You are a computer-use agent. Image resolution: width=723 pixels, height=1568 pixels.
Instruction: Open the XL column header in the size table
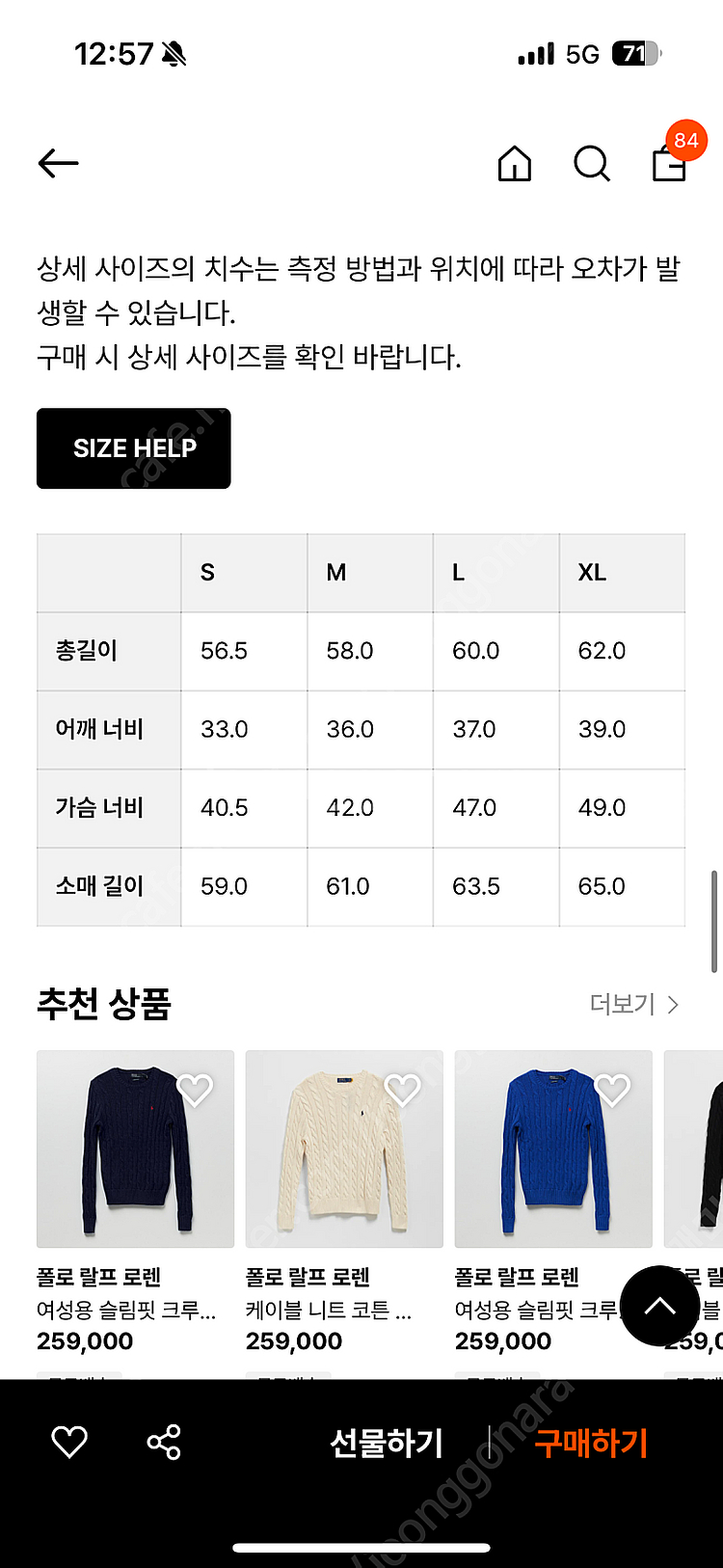click(592, 572)
